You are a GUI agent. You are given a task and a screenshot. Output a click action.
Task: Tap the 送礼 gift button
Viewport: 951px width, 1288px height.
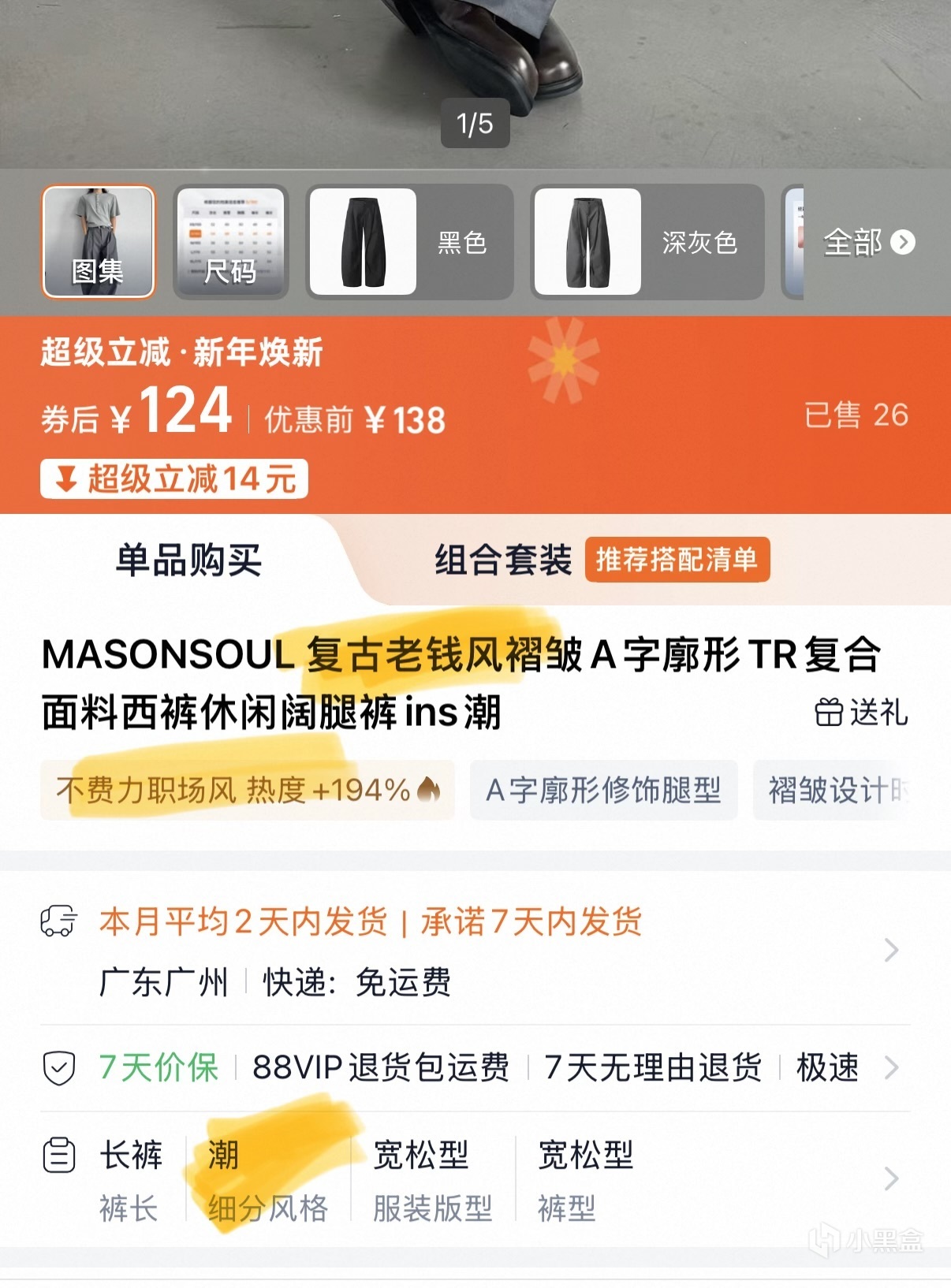(x=861, y=713)
